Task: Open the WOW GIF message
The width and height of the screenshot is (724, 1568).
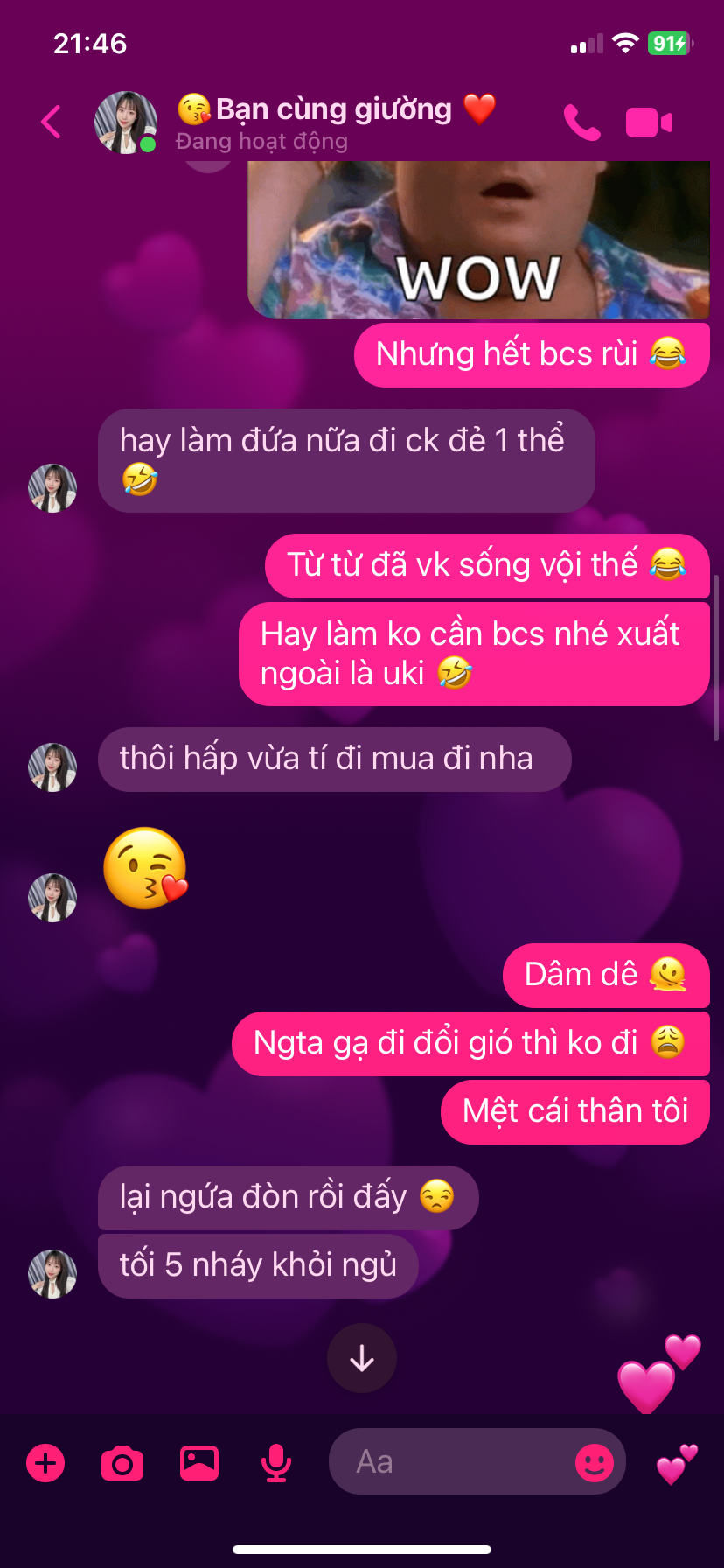Action: [478, 241]
